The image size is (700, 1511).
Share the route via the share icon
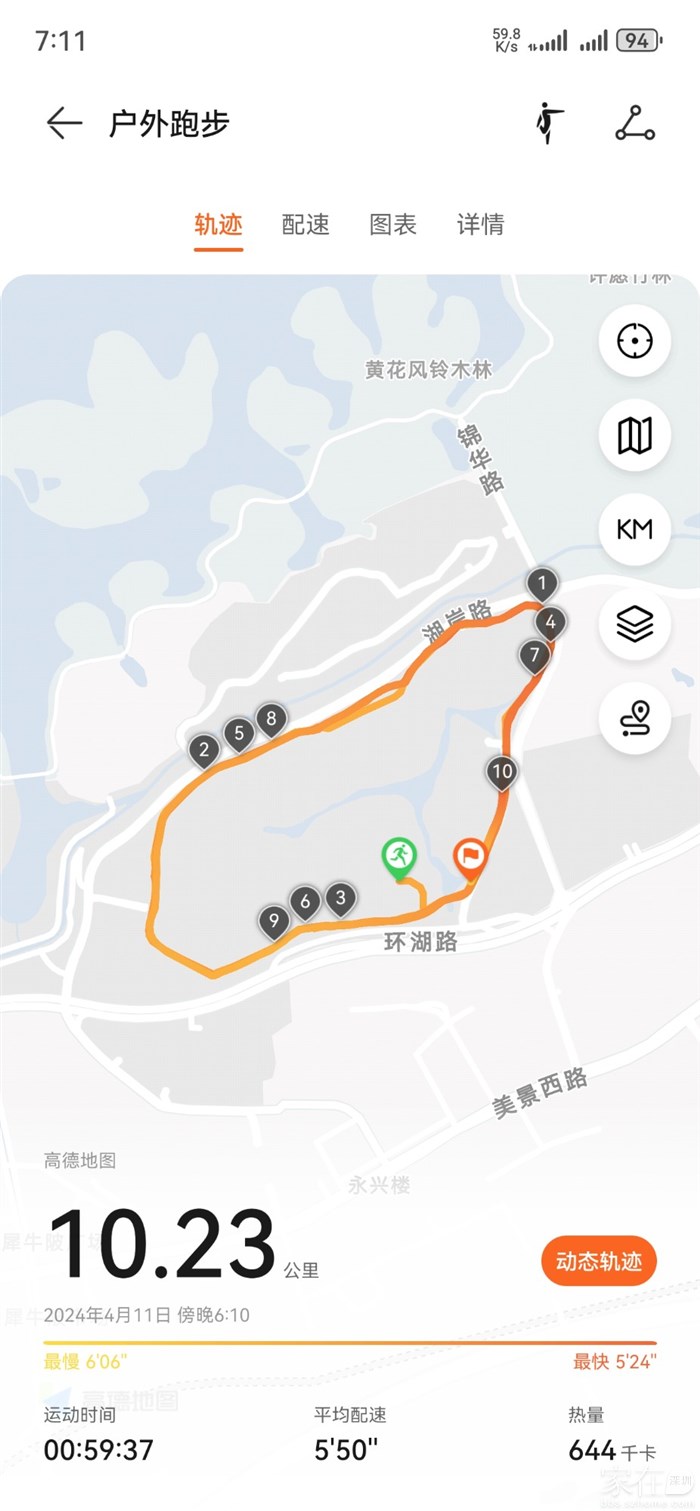pyautogui.click(x=634, y=124)
